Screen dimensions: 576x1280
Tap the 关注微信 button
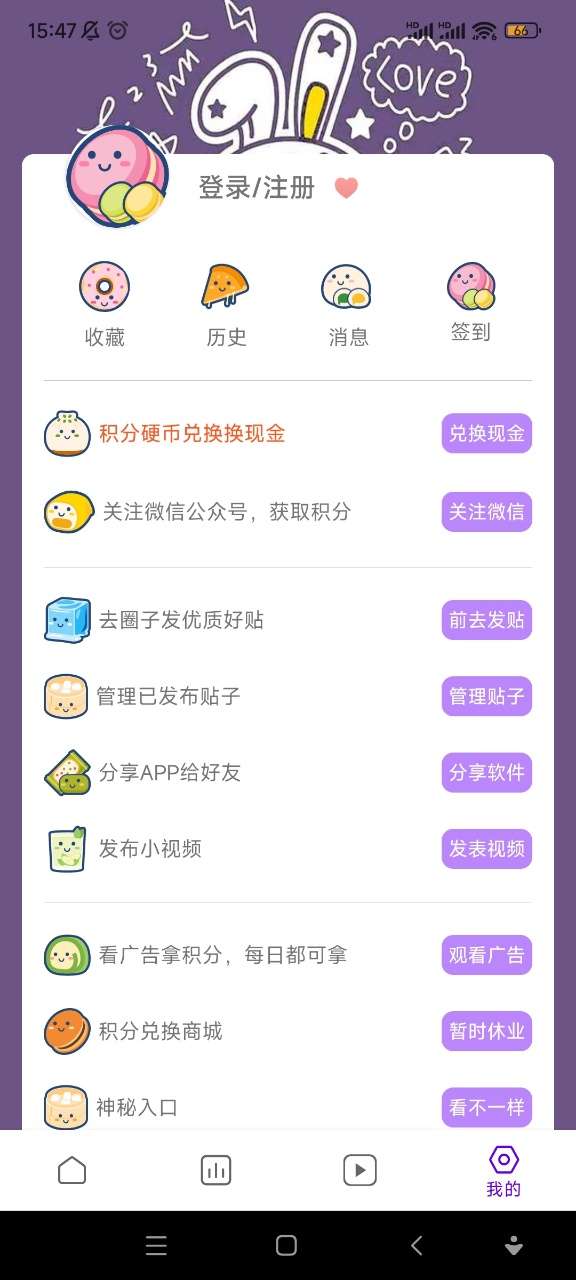487,512
